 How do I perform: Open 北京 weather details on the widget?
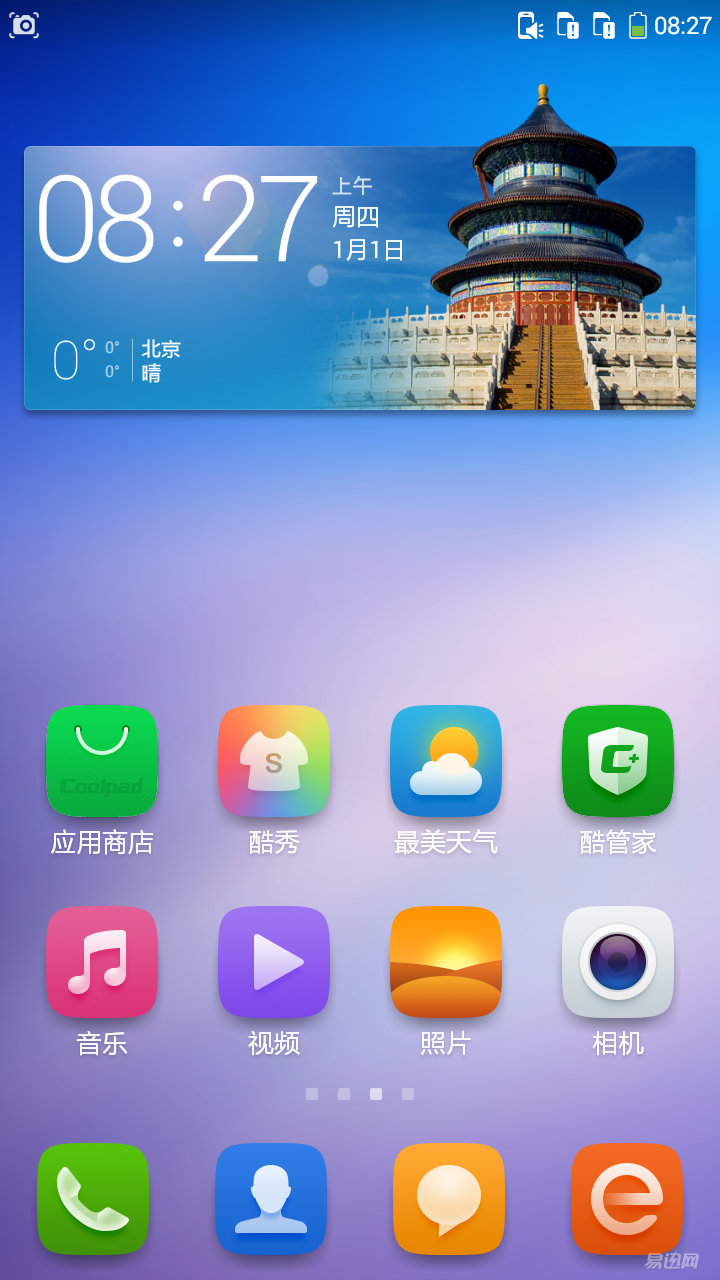point(160,360)
